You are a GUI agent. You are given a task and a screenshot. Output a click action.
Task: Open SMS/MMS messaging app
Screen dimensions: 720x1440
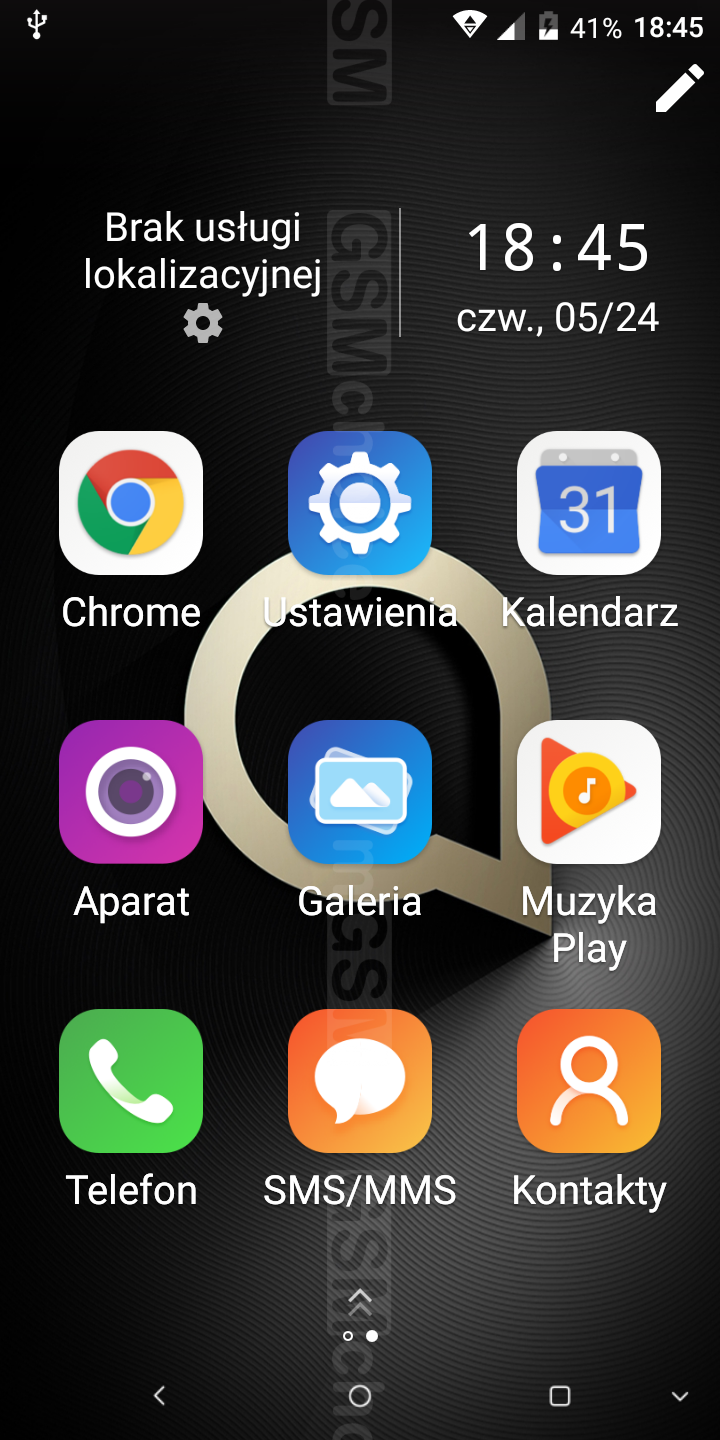pyautogui.click(x=360, y=1081)
